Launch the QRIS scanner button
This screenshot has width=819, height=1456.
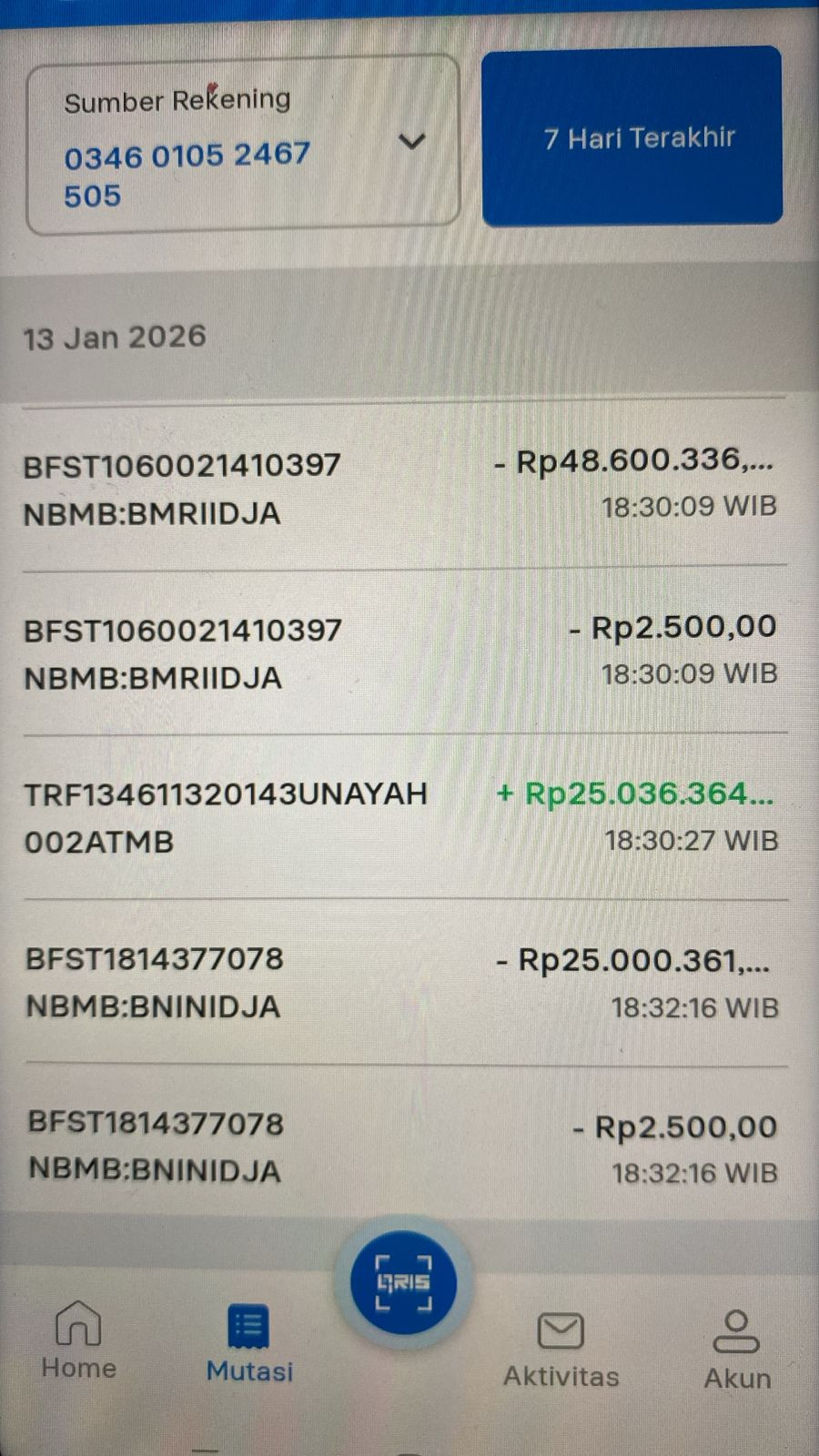404,1282
